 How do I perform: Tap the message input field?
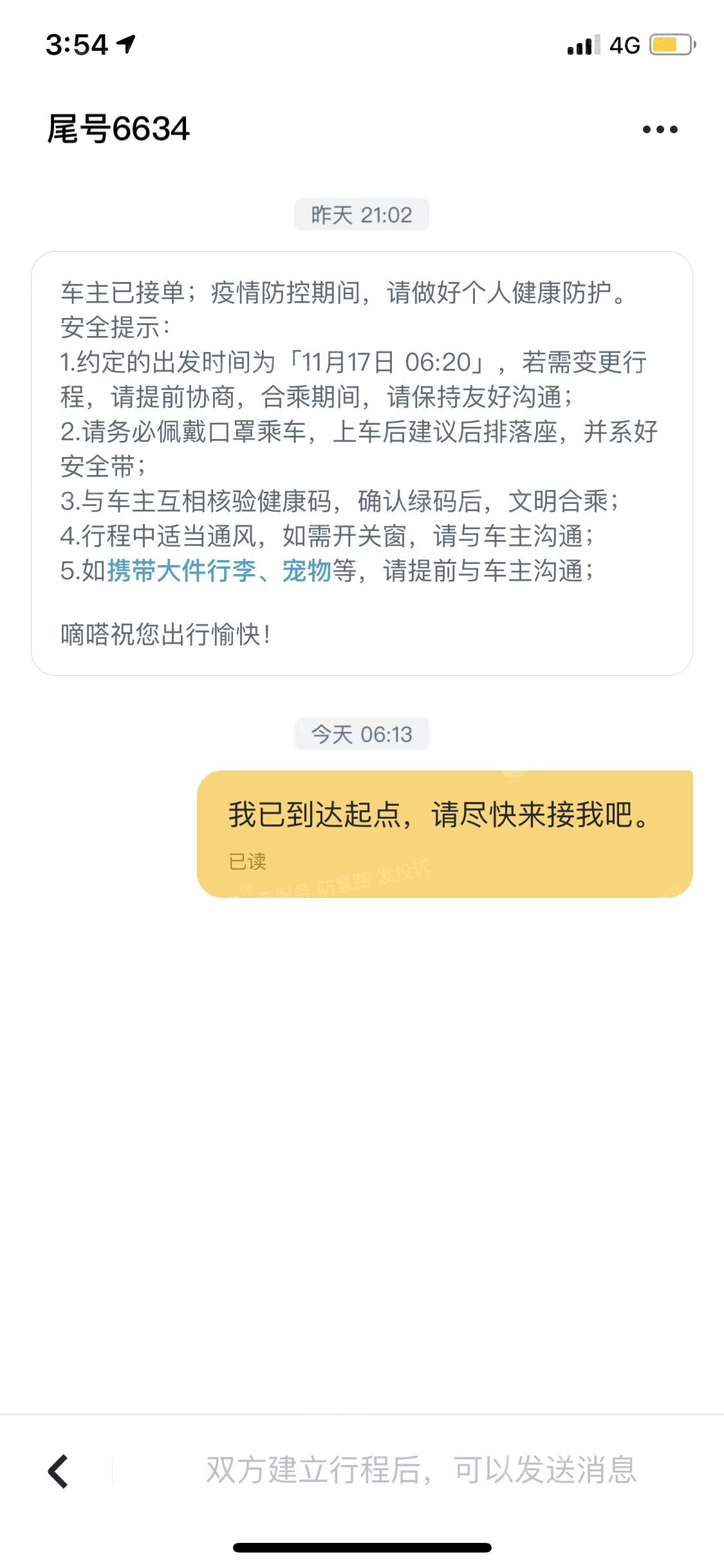point(421,1471)
